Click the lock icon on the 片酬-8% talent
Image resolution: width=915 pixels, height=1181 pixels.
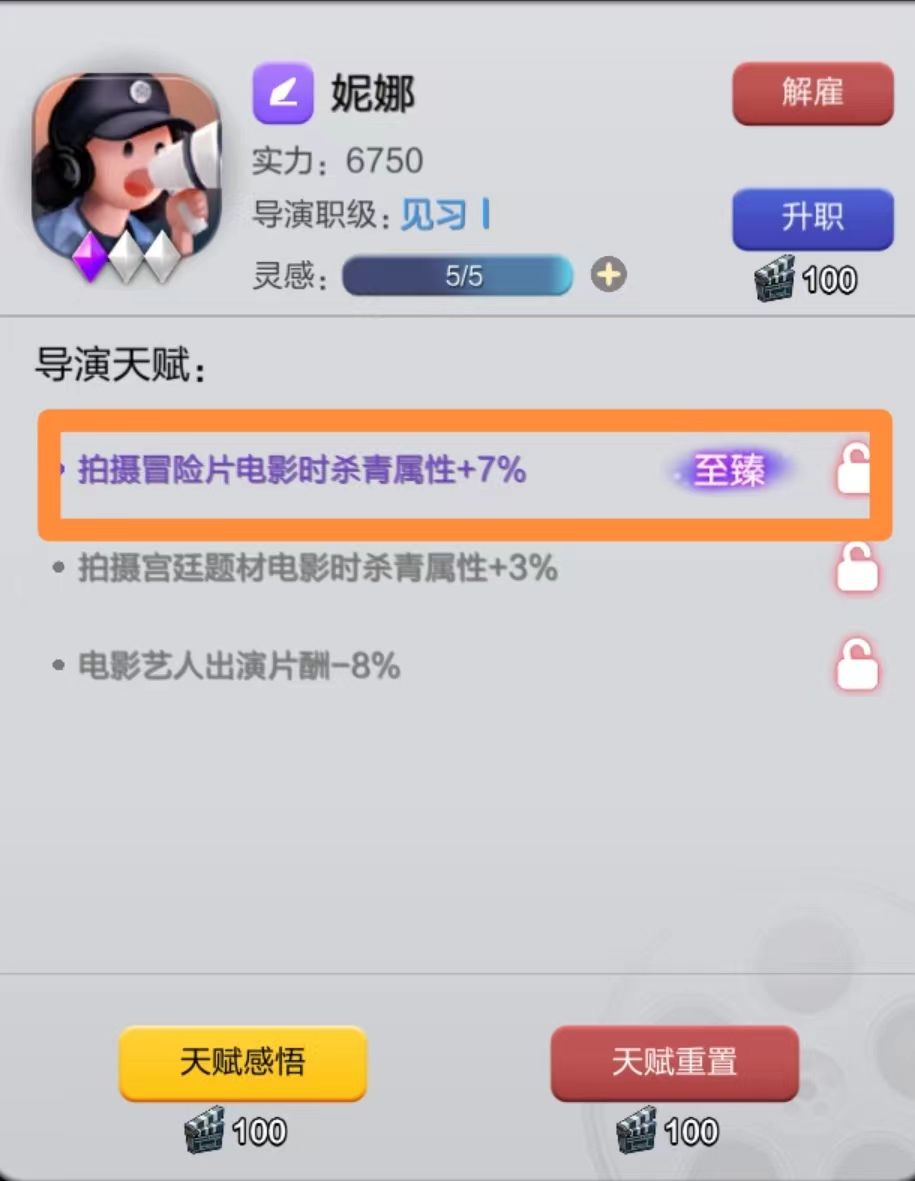point(855,664)
